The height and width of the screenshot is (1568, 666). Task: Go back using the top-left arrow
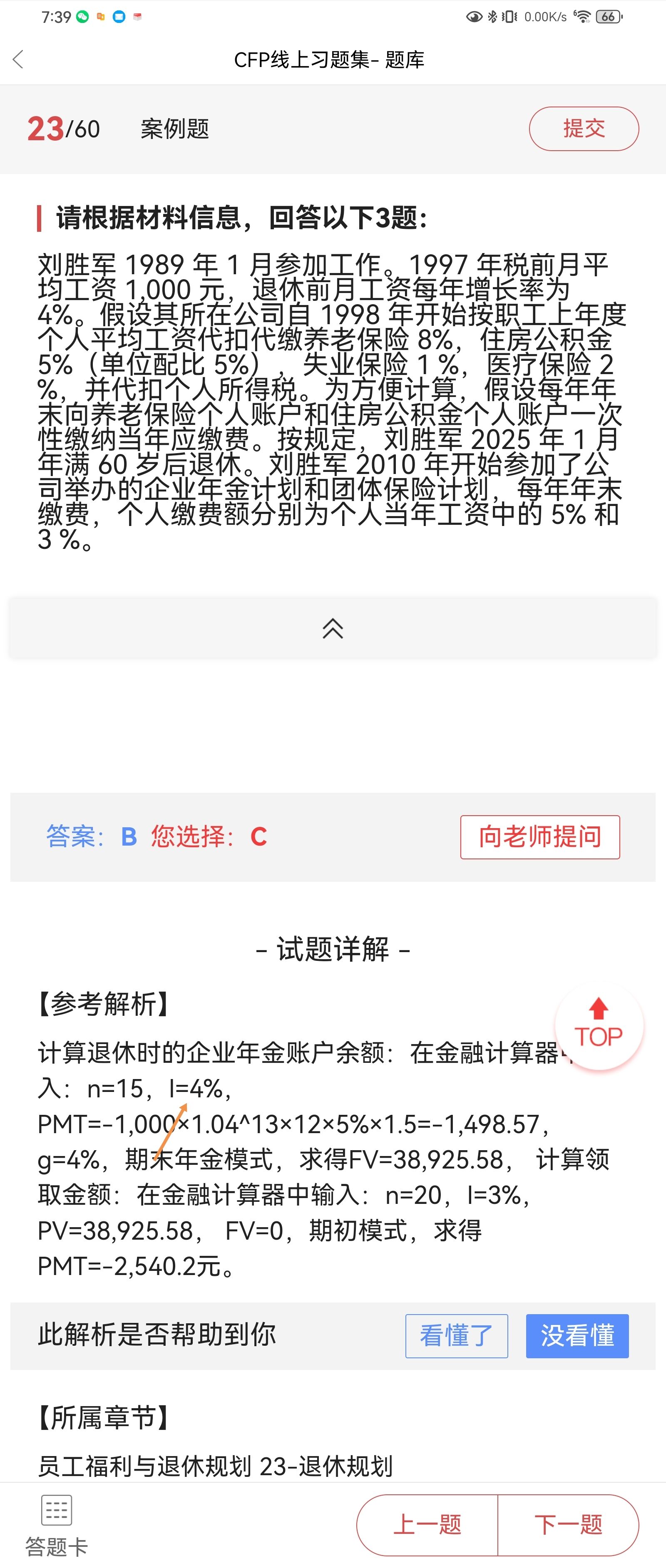(x=18, y=60)
